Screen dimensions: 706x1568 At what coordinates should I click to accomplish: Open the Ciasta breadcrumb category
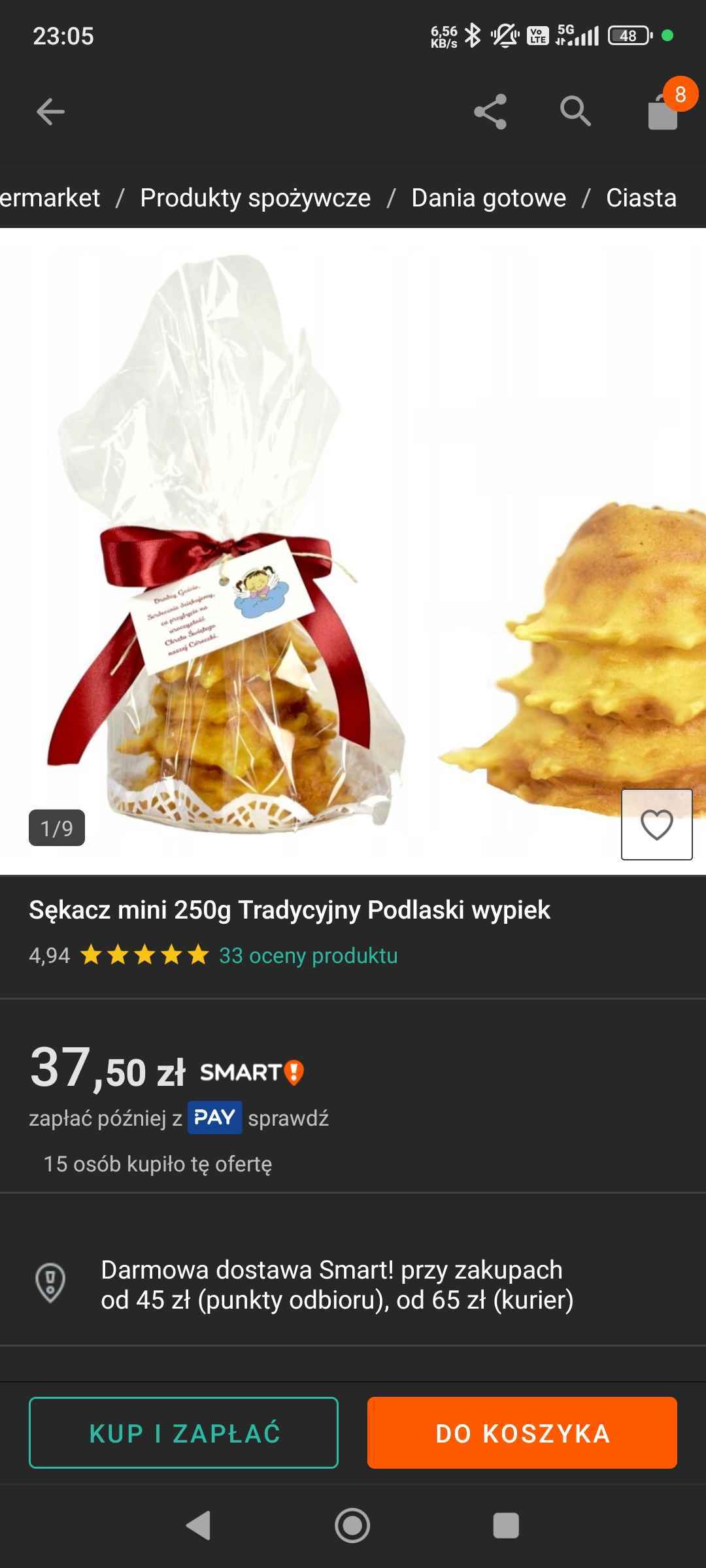click(641, 198)
